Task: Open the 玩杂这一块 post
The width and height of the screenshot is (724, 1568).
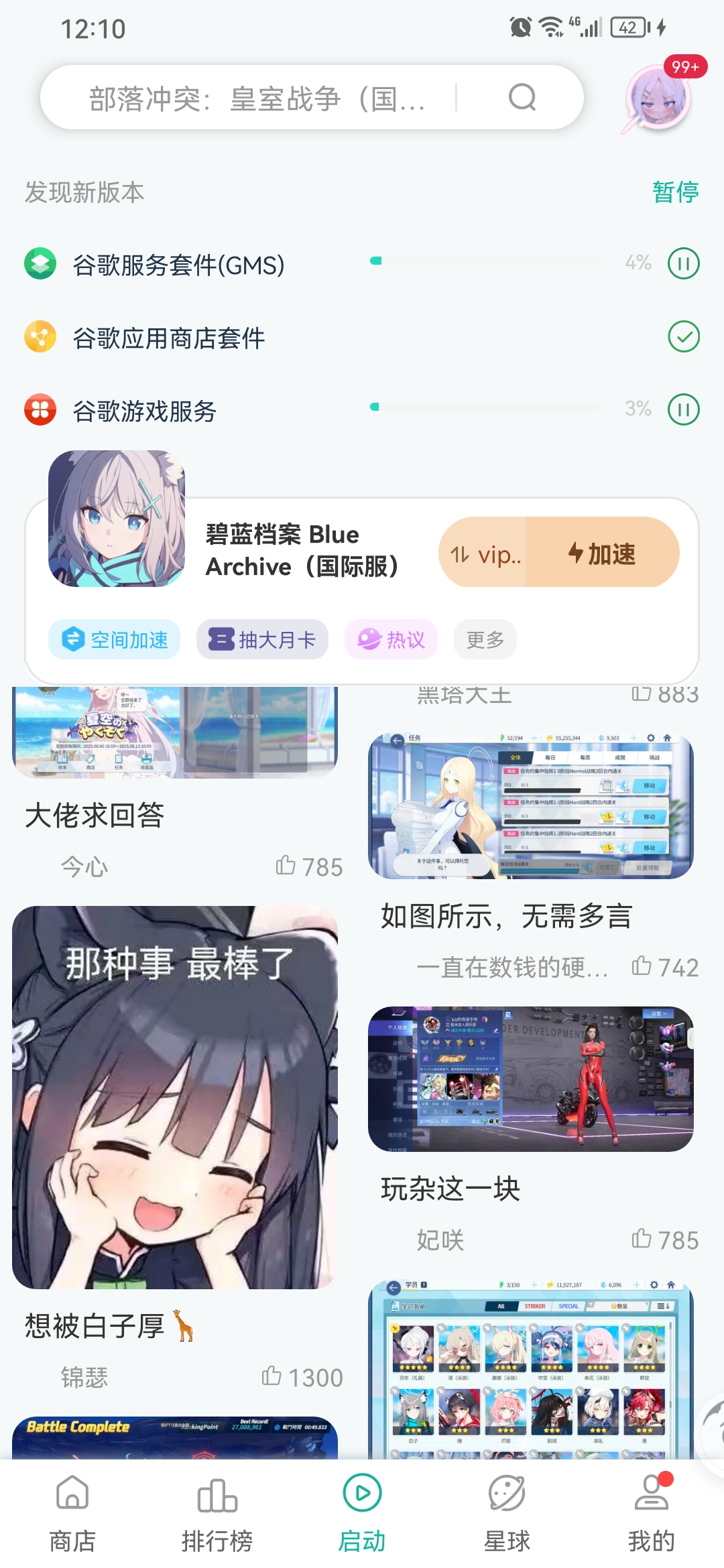Action: point(450,1189)
